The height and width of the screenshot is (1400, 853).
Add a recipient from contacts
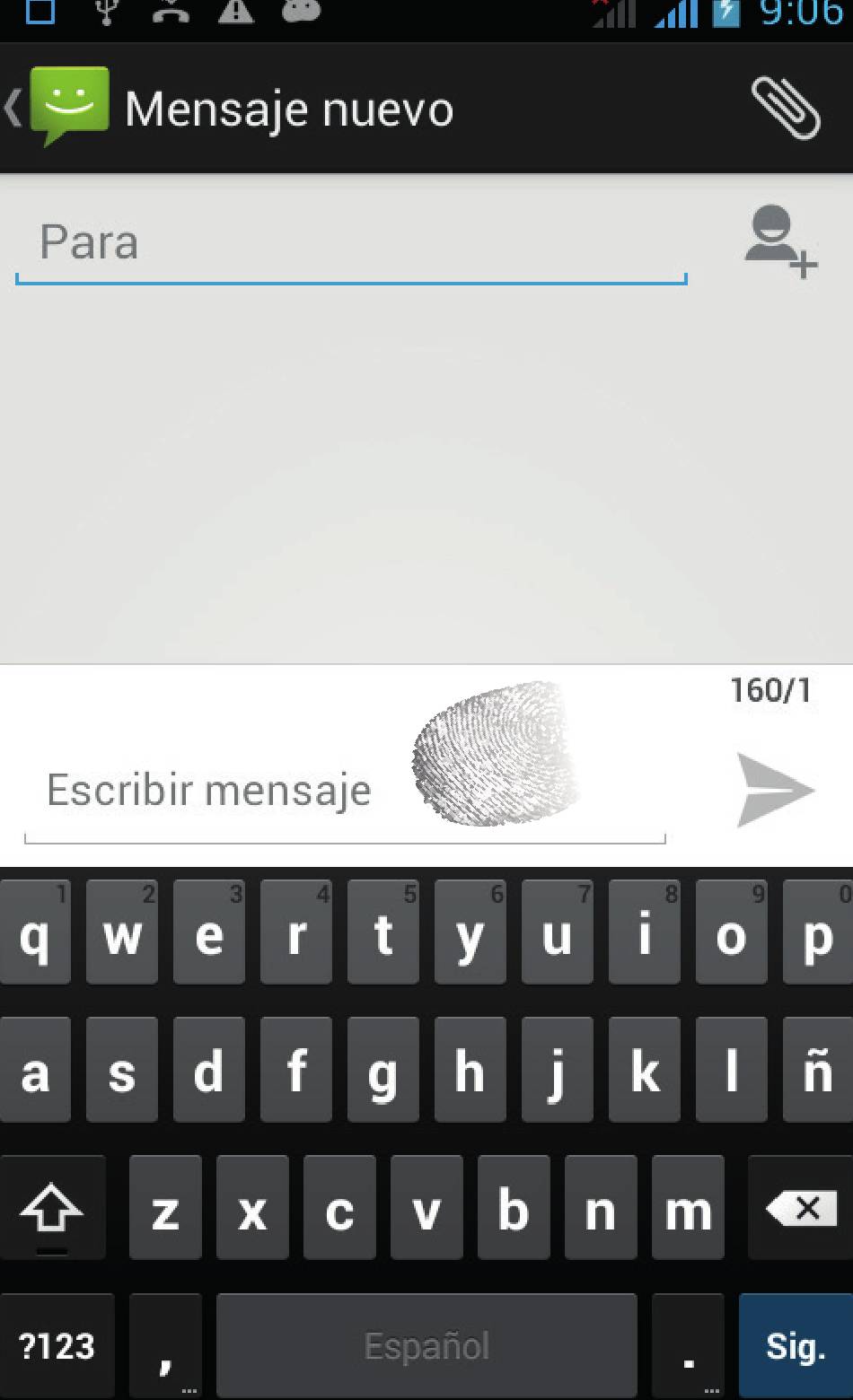point(779,242)
